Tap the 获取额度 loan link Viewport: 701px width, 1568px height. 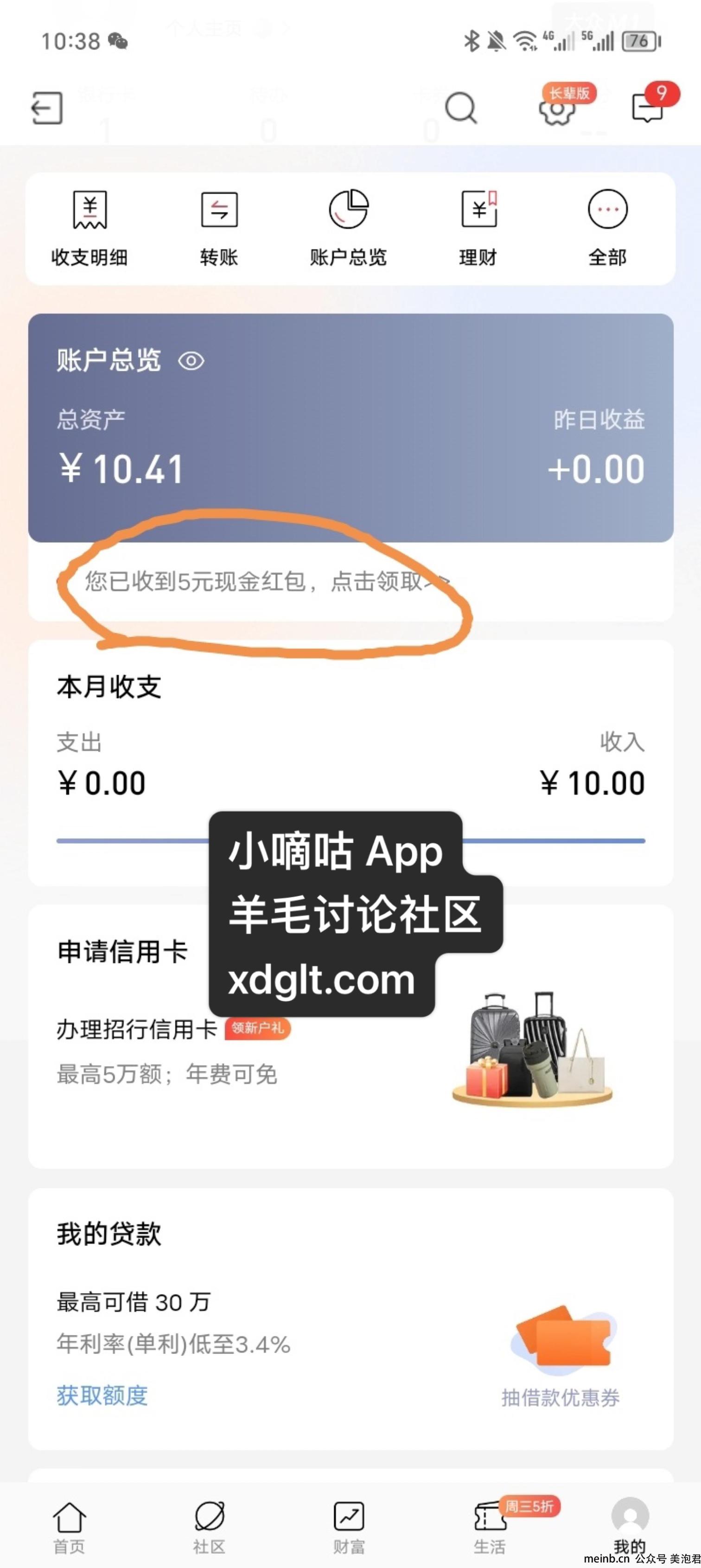[102, 1395]
